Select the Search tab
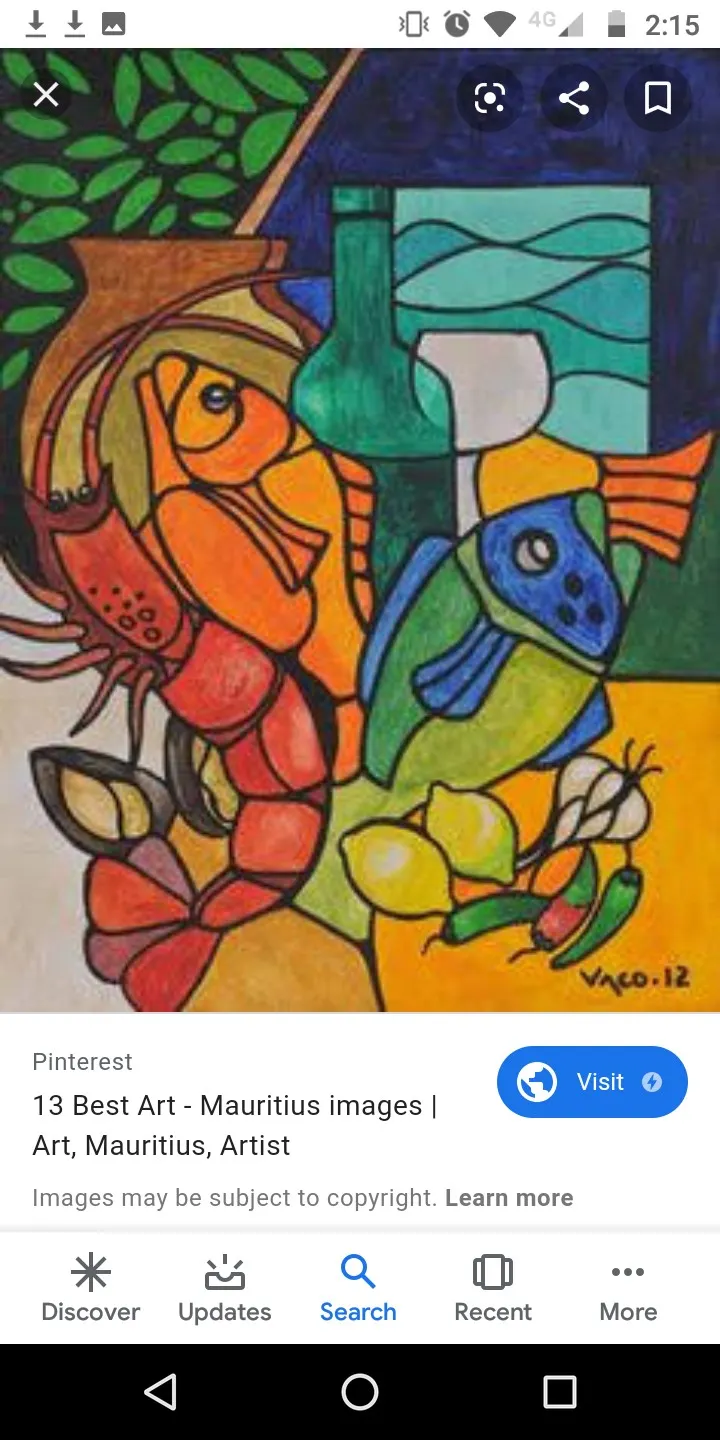 coord(358,1289)
